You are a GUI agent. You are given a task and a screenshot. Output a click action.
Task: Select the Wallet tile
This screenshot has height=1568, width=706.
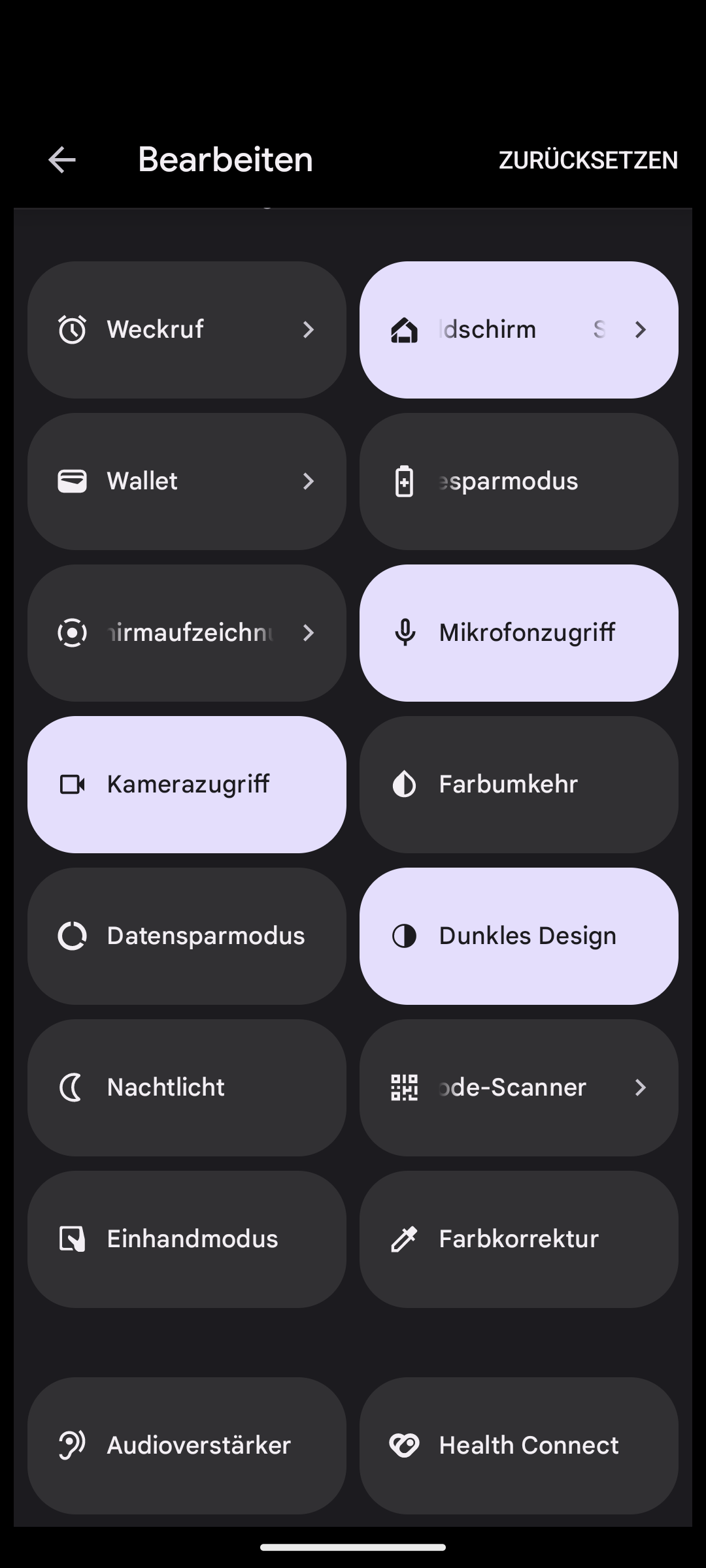[186, 482]
